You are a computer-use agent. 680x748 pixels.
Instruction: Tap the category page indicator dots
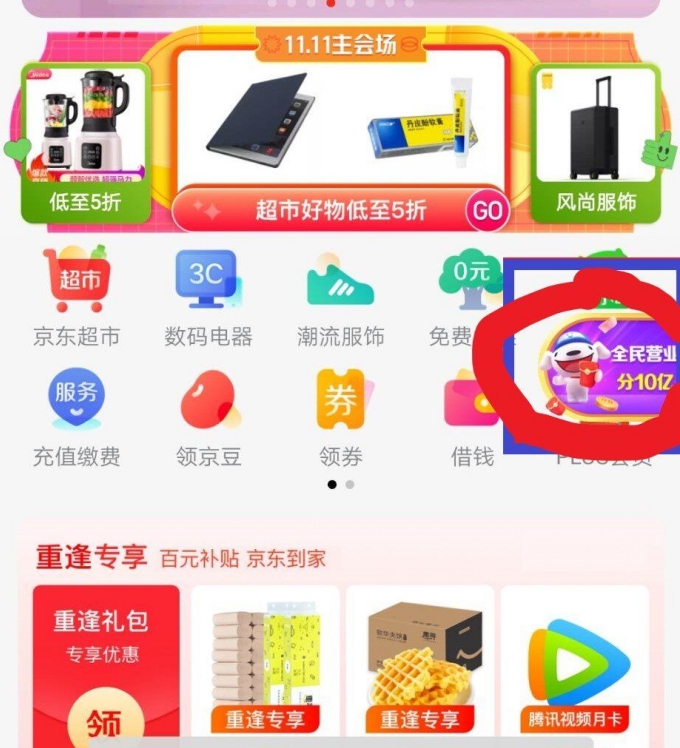(x=340, y=484)
